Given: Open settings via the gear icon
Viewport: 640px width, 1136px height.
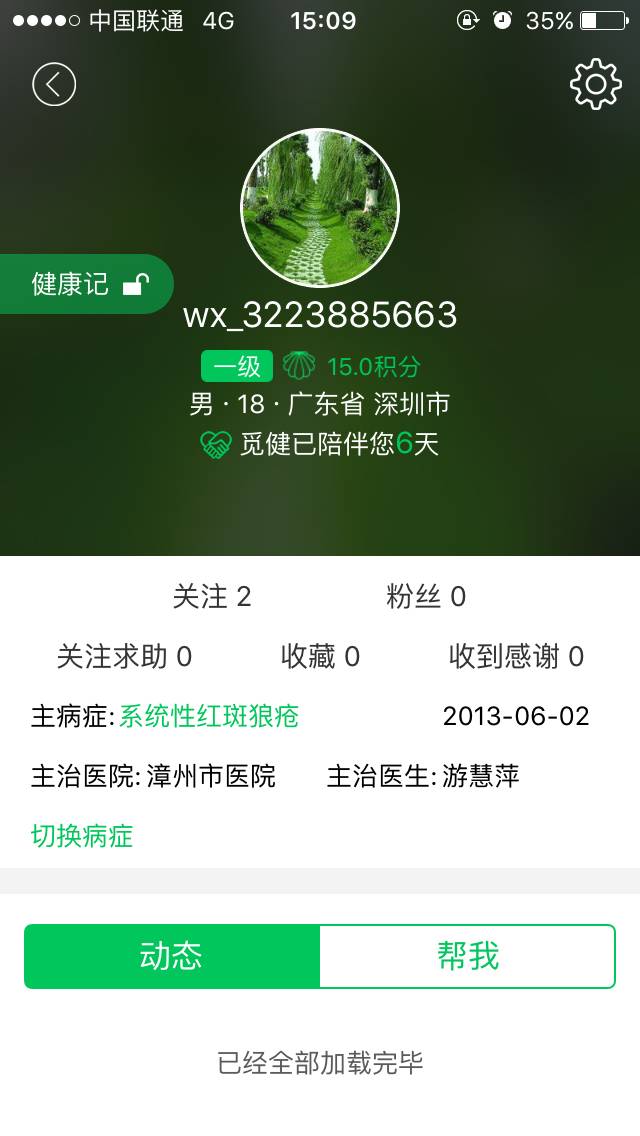Looking at the screenshot, I should coord(595,84).
